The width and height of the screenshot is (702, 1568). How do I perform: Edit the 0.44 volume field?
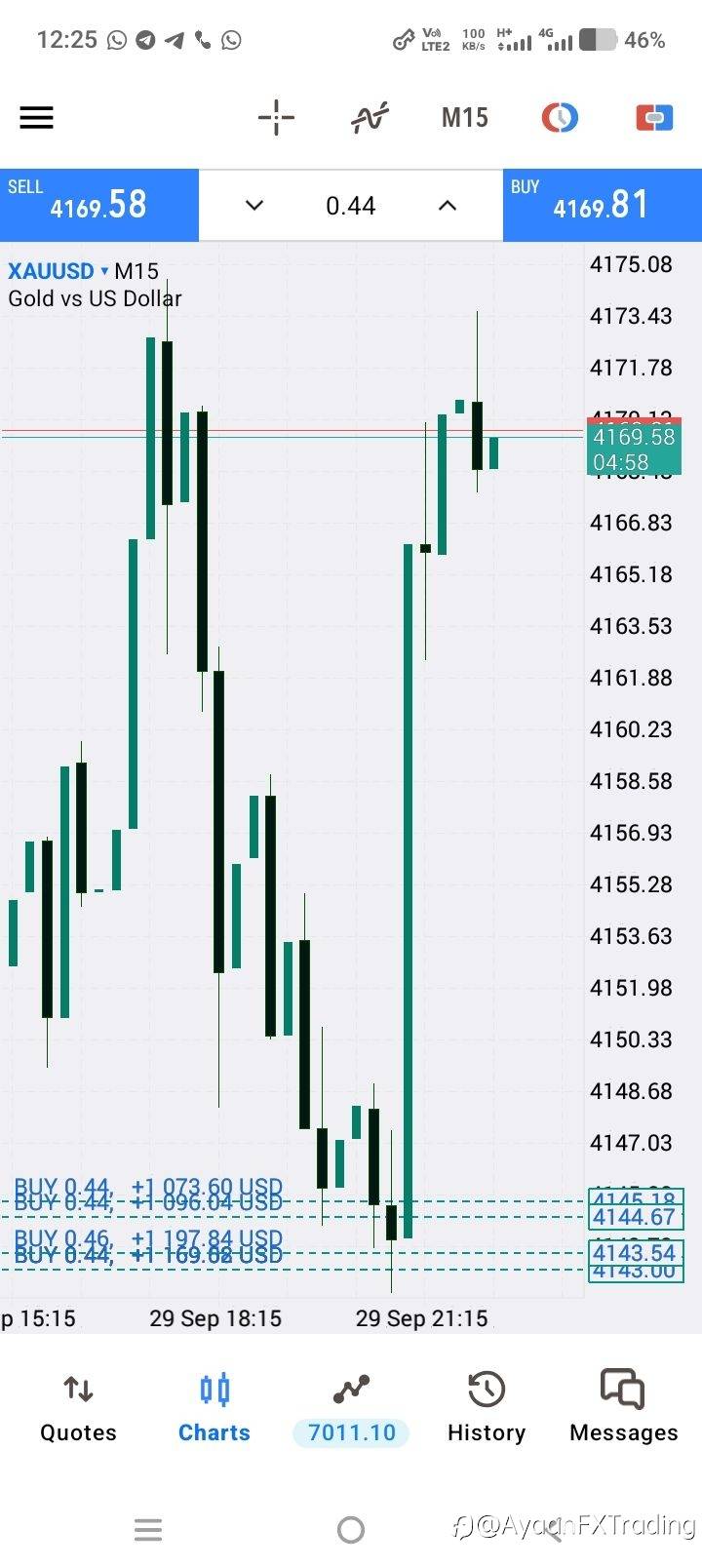click(x=351, y=206)
